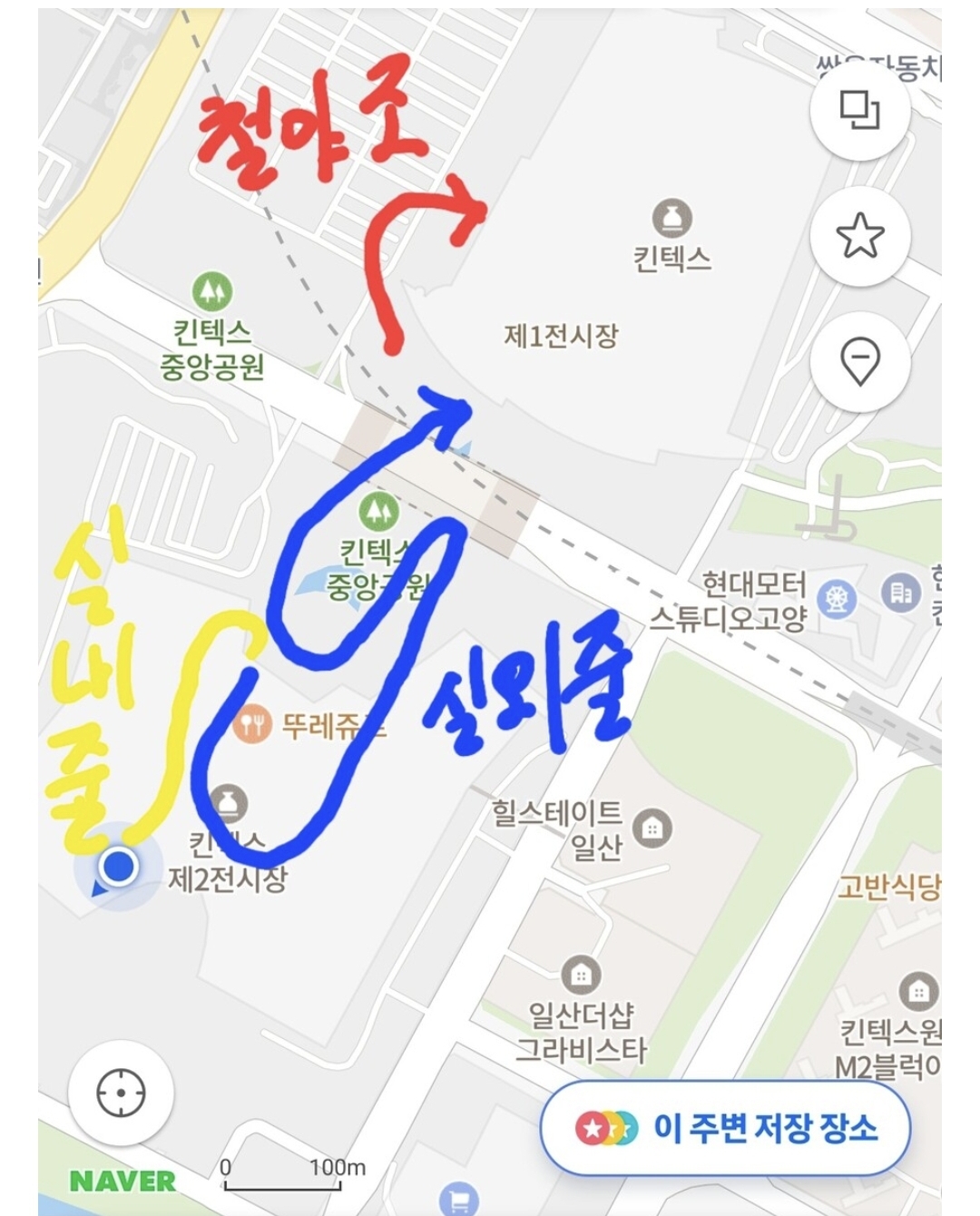
Task: Select the 일산더샵 그라비스타 place marker
Action: 581,975
